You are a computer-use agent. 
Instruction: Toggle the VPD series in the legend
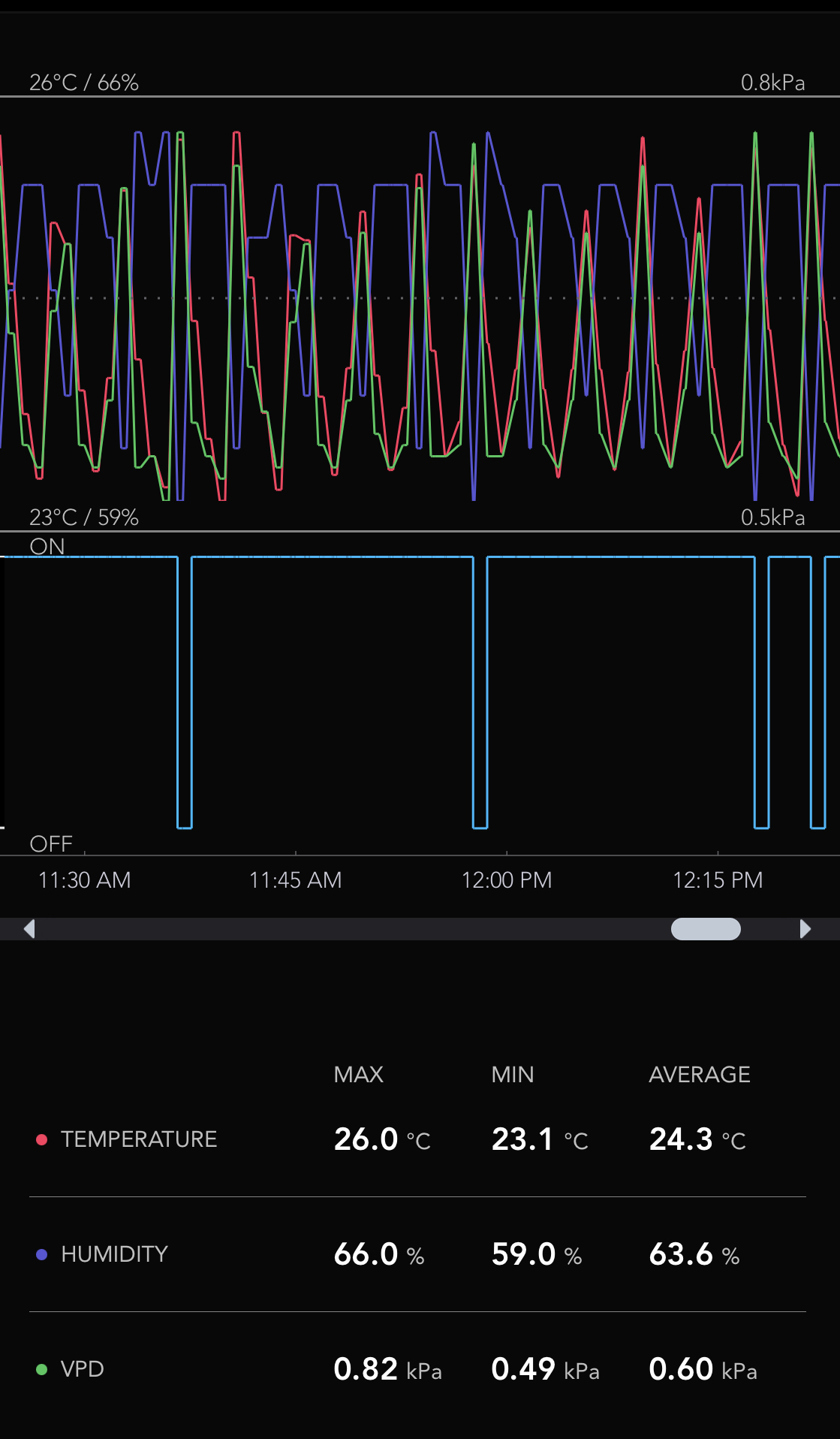coord(71,1369)
